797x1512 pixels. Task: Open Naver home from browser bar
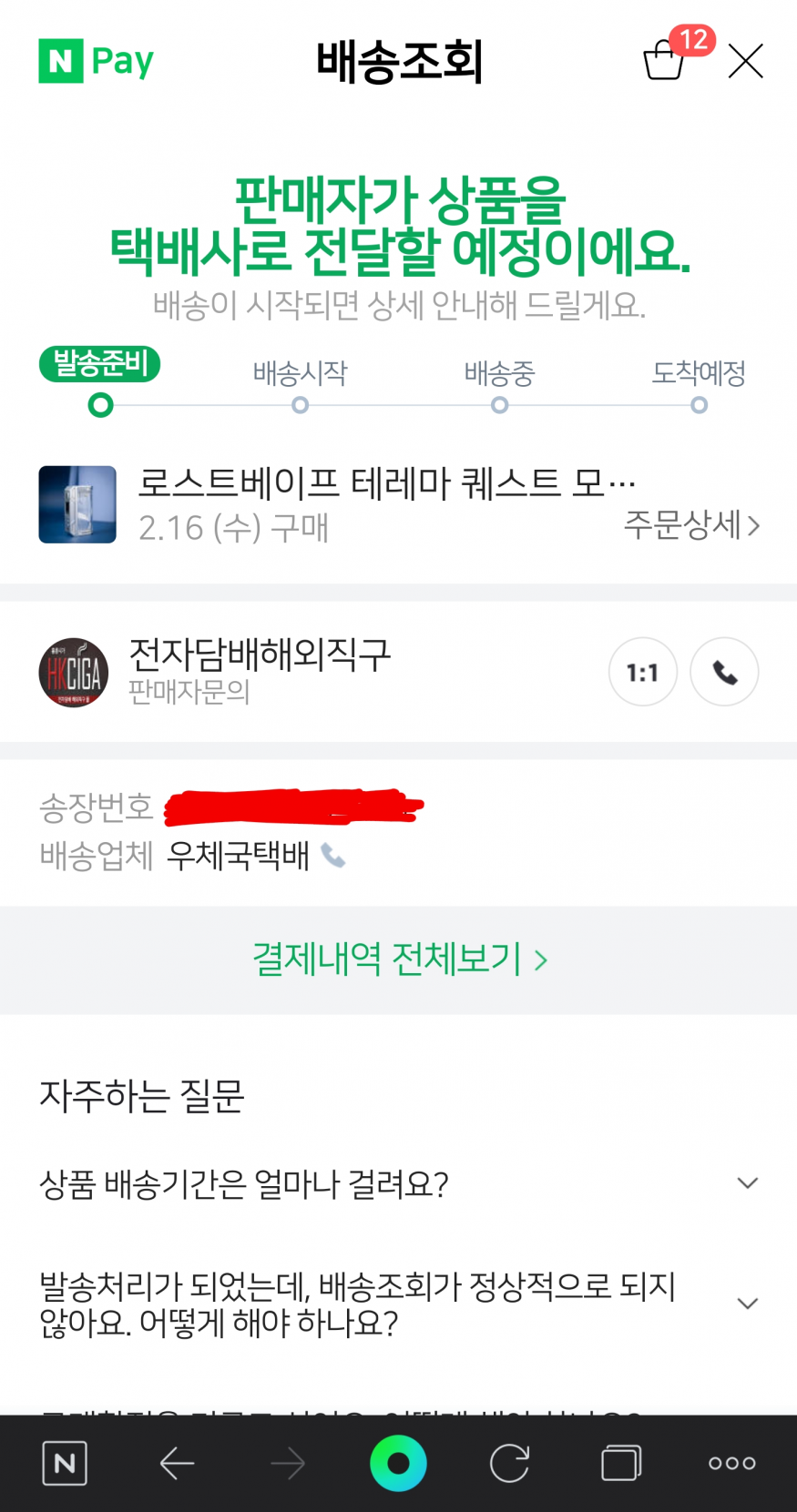point(65,1463)
